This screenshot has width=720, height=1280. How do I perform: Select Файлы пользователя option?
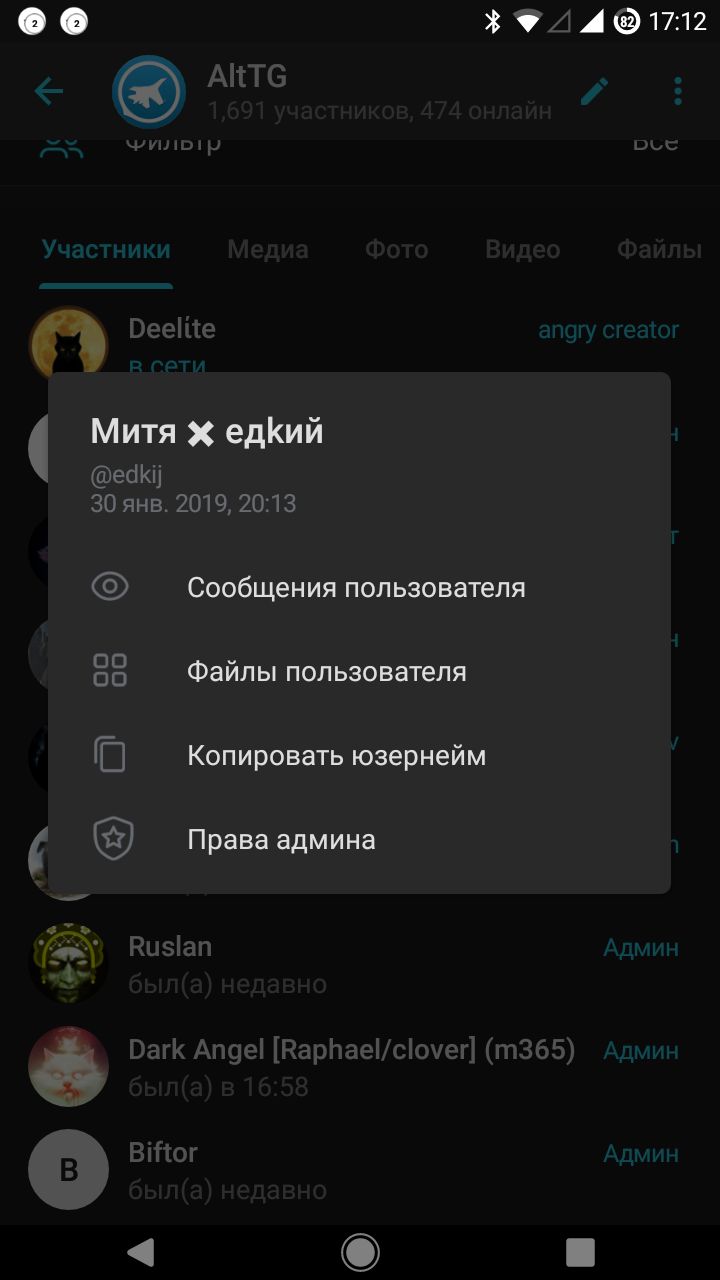(326, 671)
